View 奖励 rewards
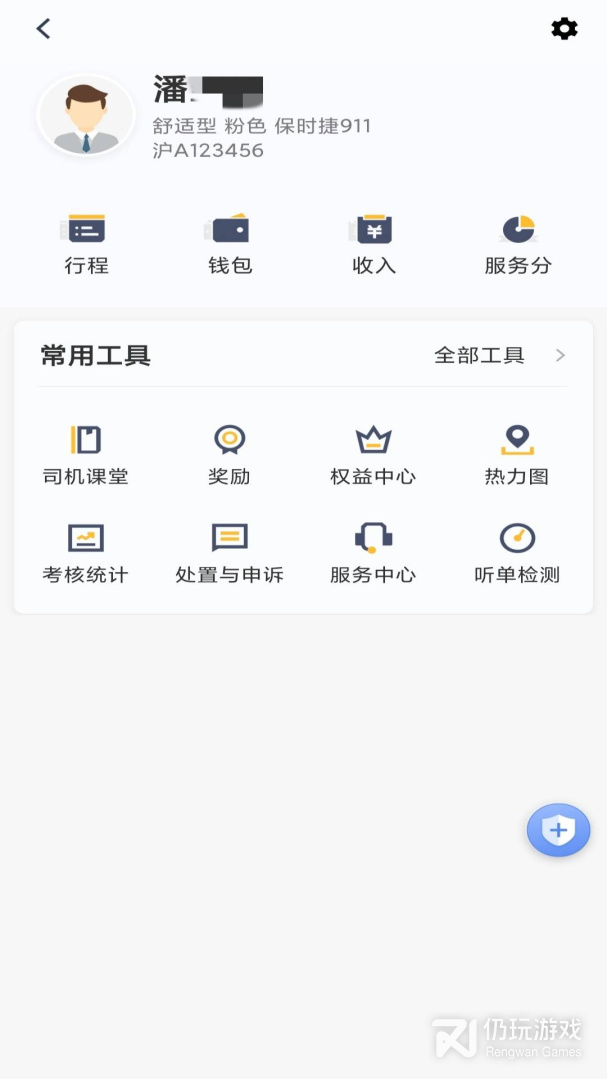This screenshot has height=1080, width=607. coord(229,455)
